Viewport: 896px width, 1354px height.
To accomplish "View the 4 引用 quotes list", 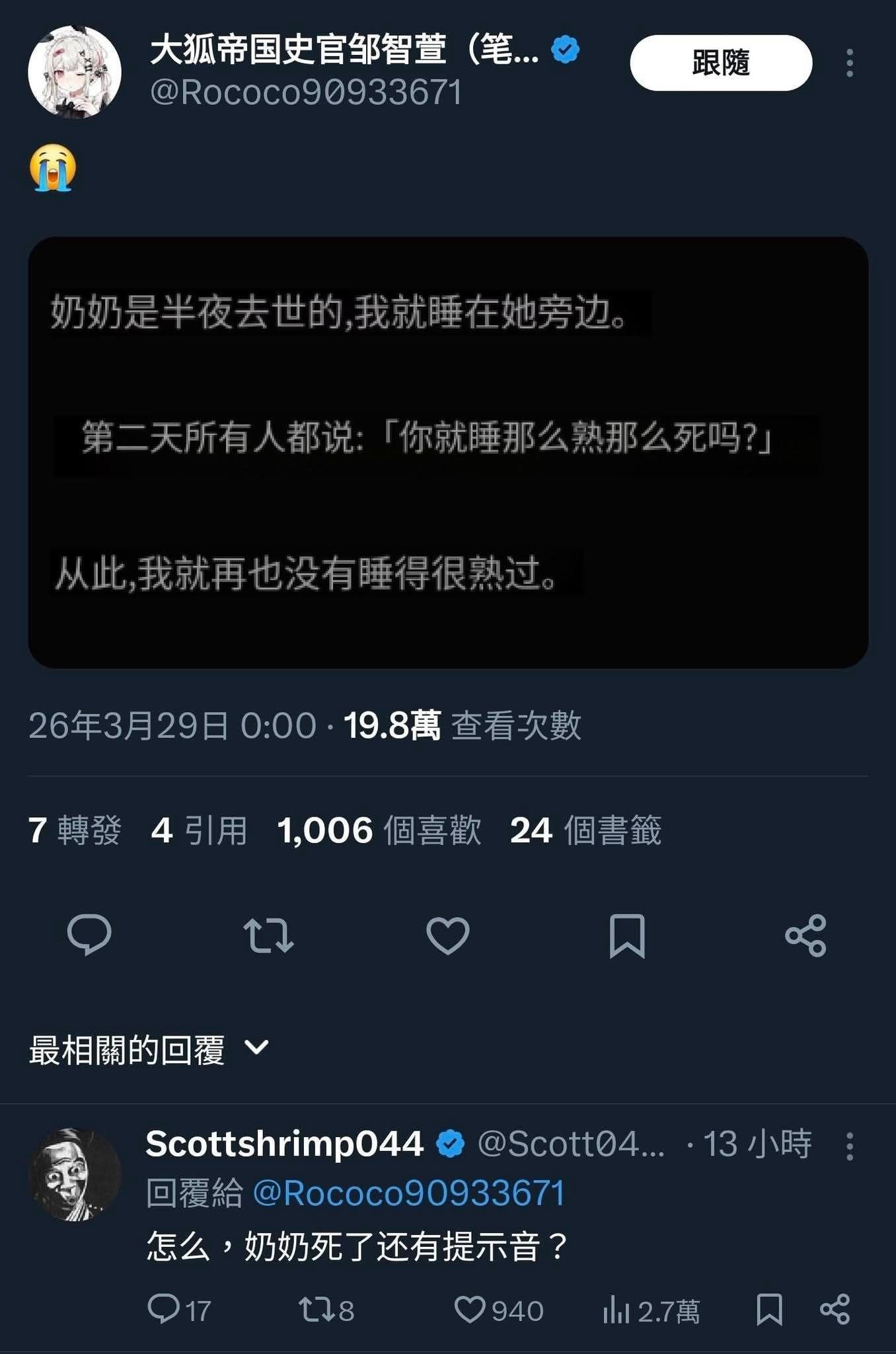I will tap(199, 830).
